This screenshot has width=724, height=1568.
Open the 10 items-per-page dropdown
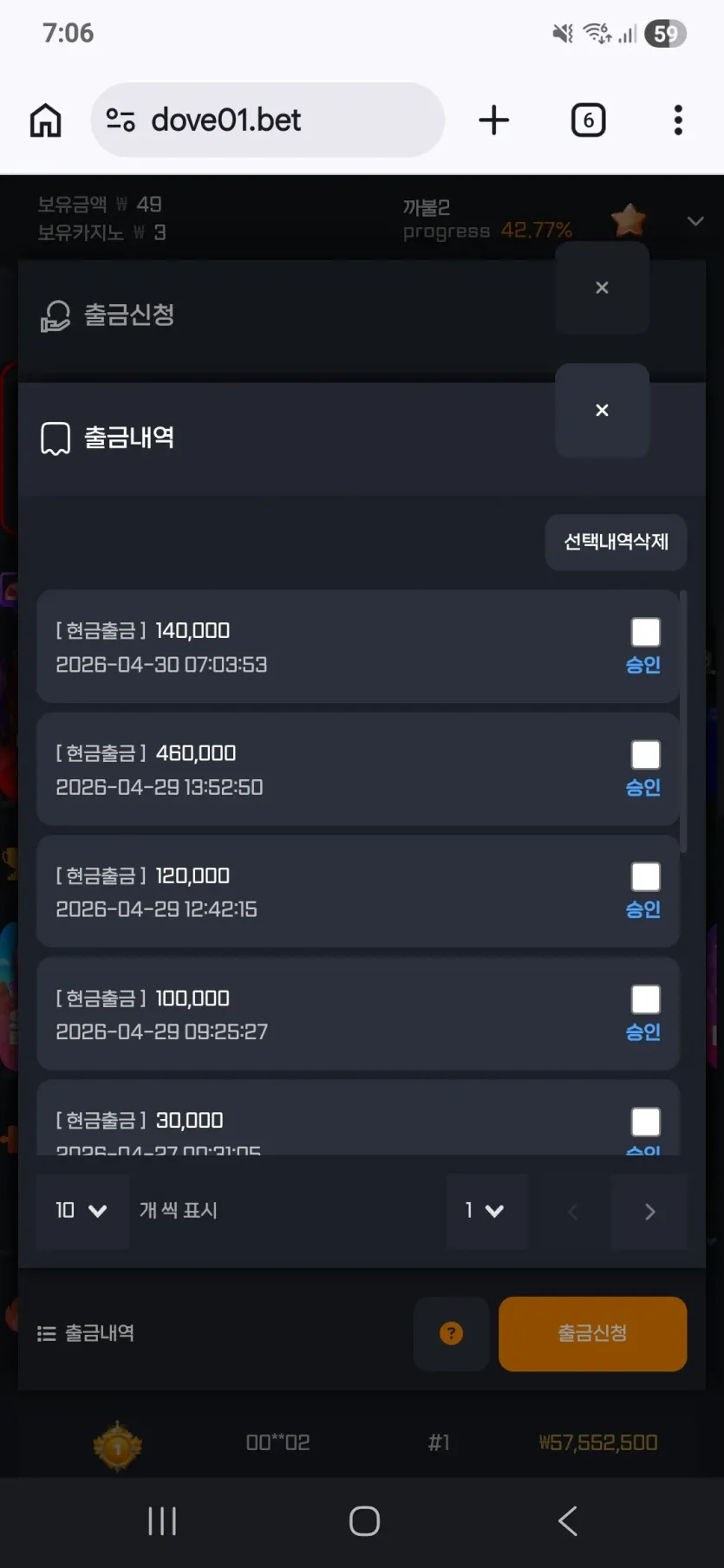[82, 1211]
